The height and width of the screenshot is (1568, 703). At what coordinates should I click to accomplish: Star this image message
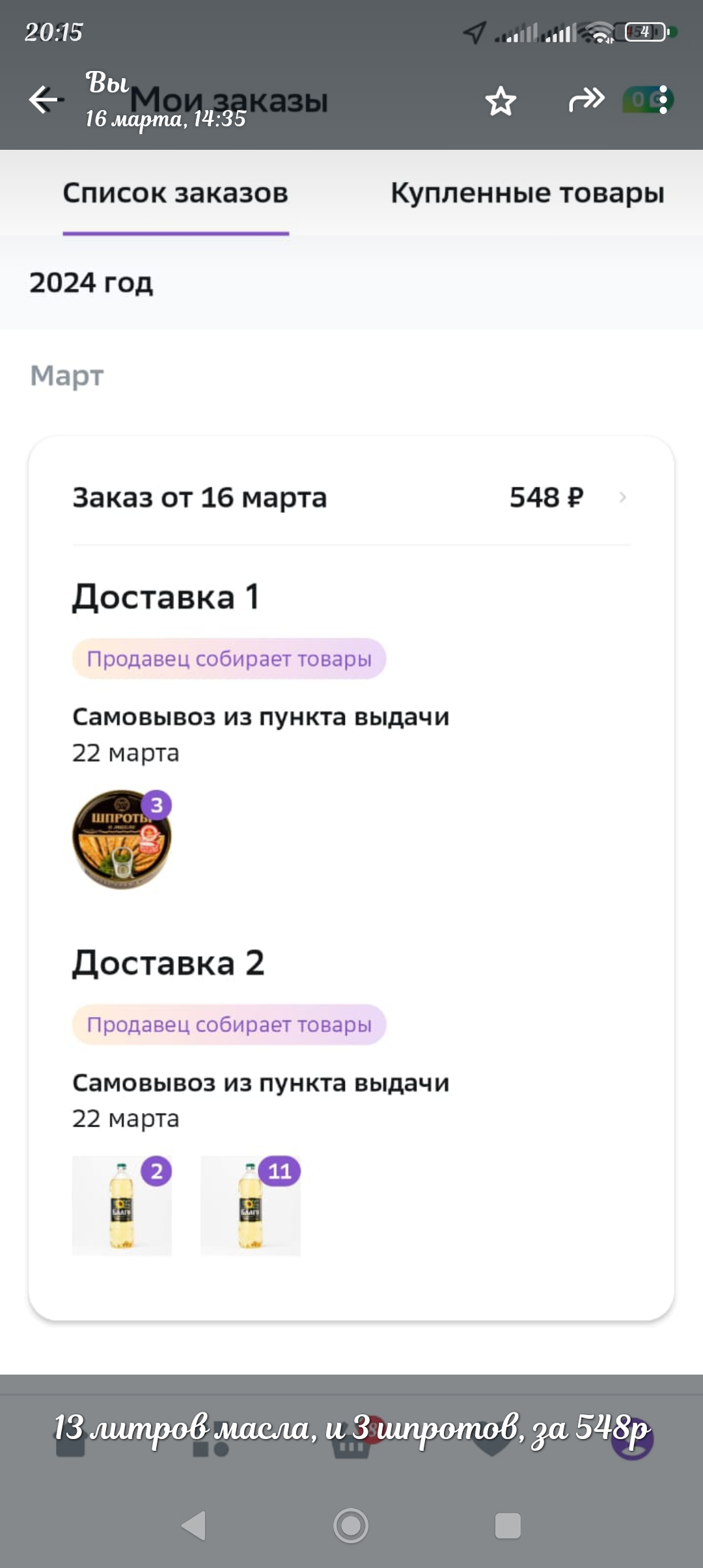(x=501, y=101)
